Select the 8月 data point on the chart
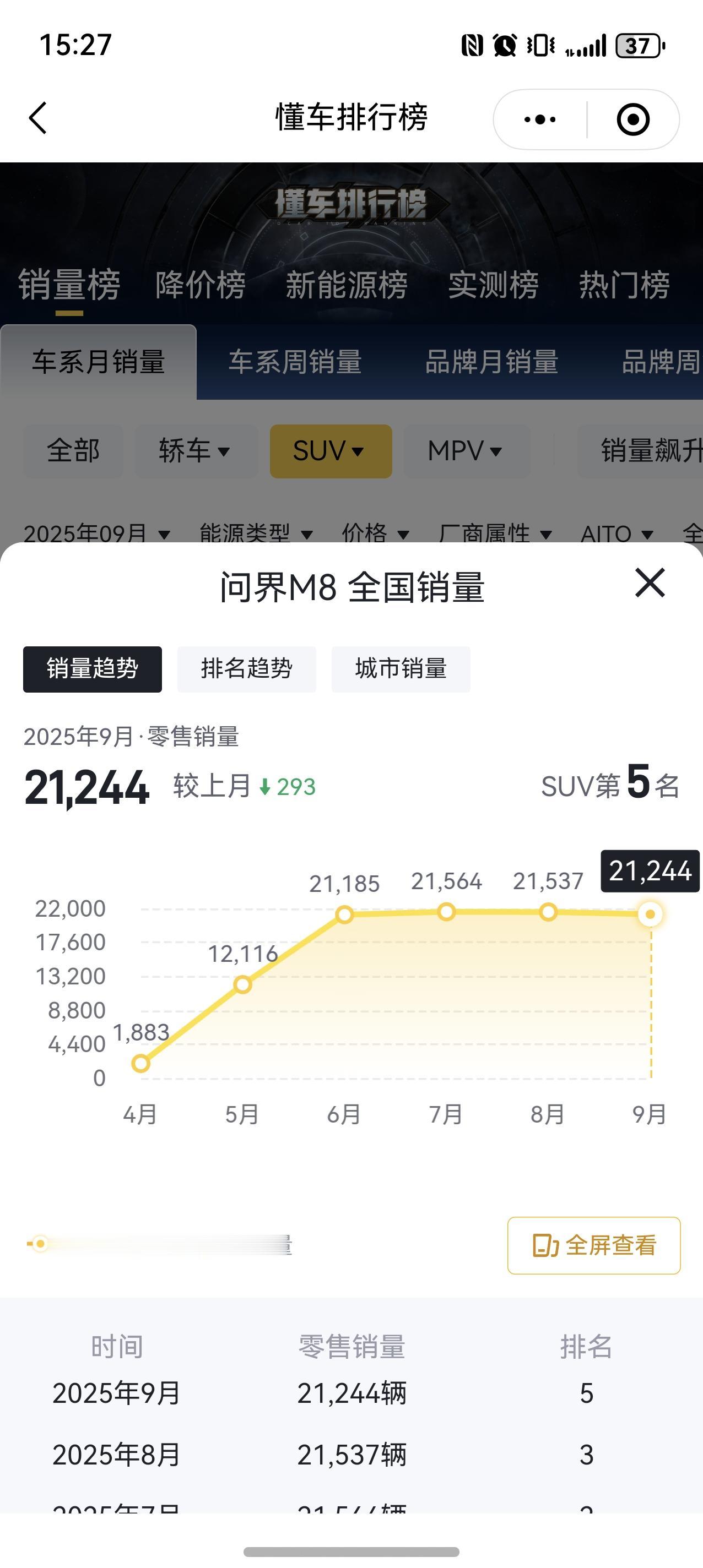Screen dimensions: 703x1568 [548, 912]
